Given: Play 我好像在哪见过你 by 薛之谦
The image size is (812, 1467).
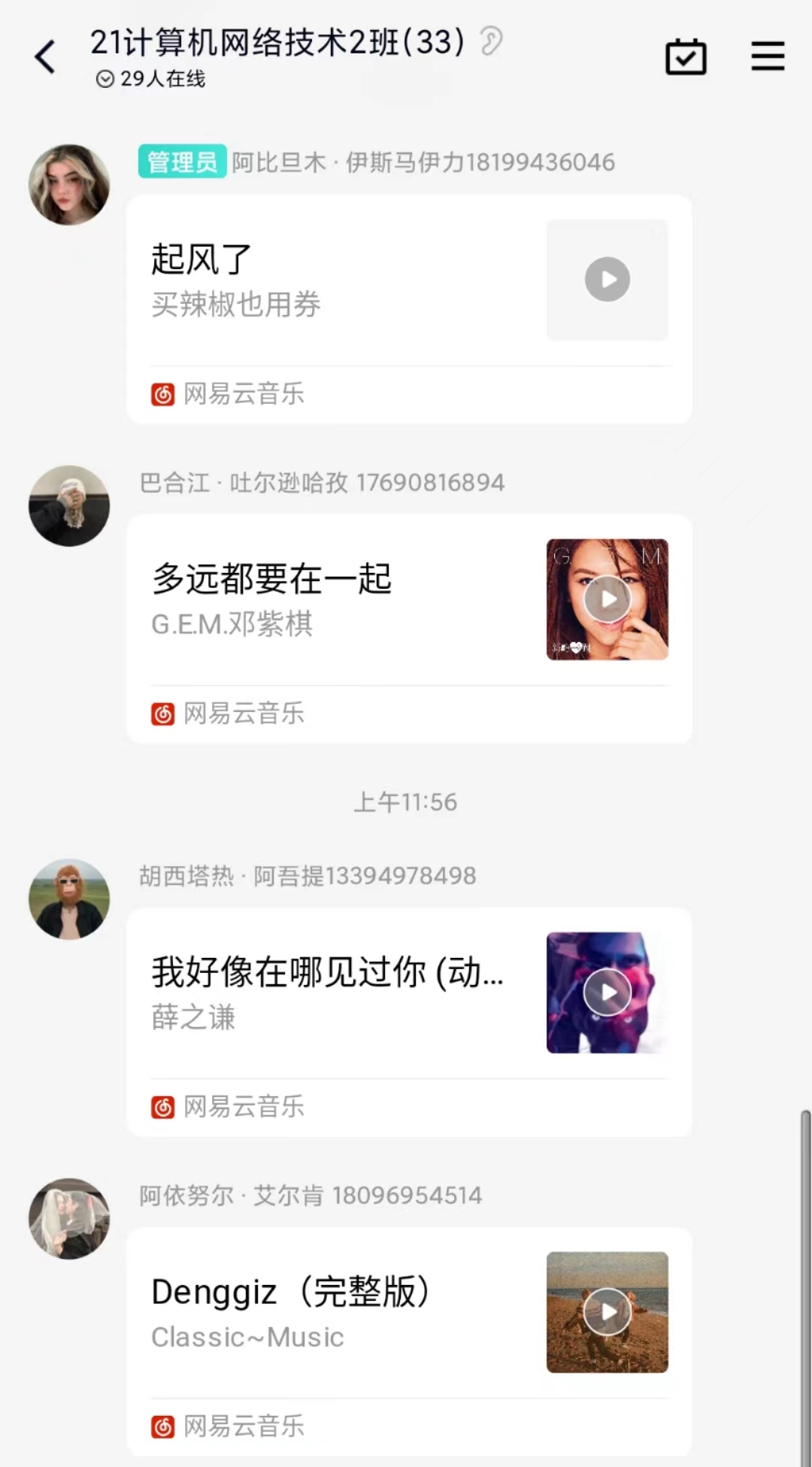Looking at the screenshot, I should click(607, 993).
